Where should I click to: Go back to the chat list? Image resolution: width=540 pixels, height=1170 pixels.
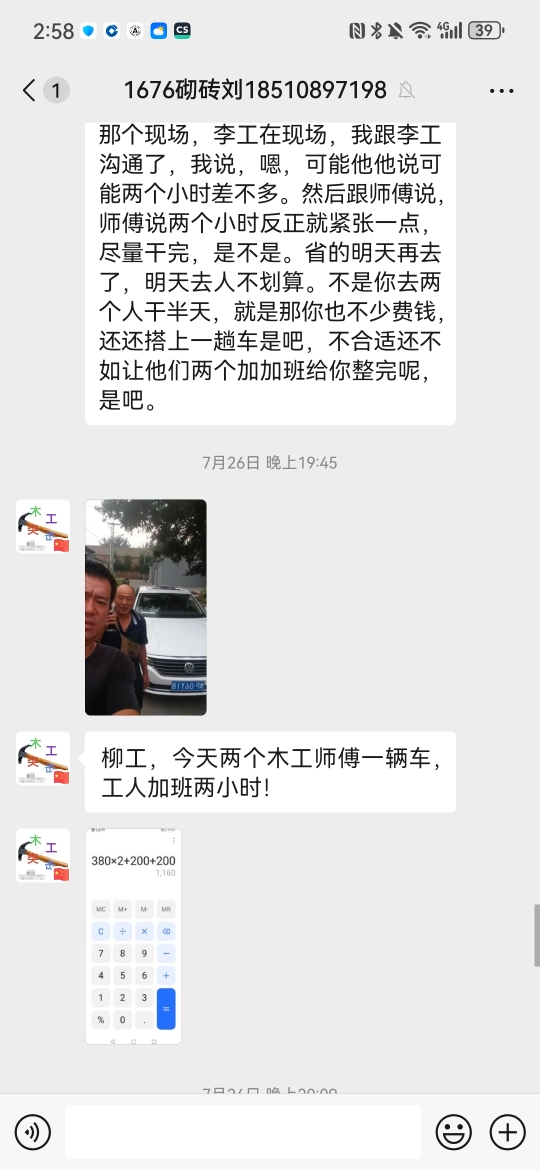(x=29, y=90)
